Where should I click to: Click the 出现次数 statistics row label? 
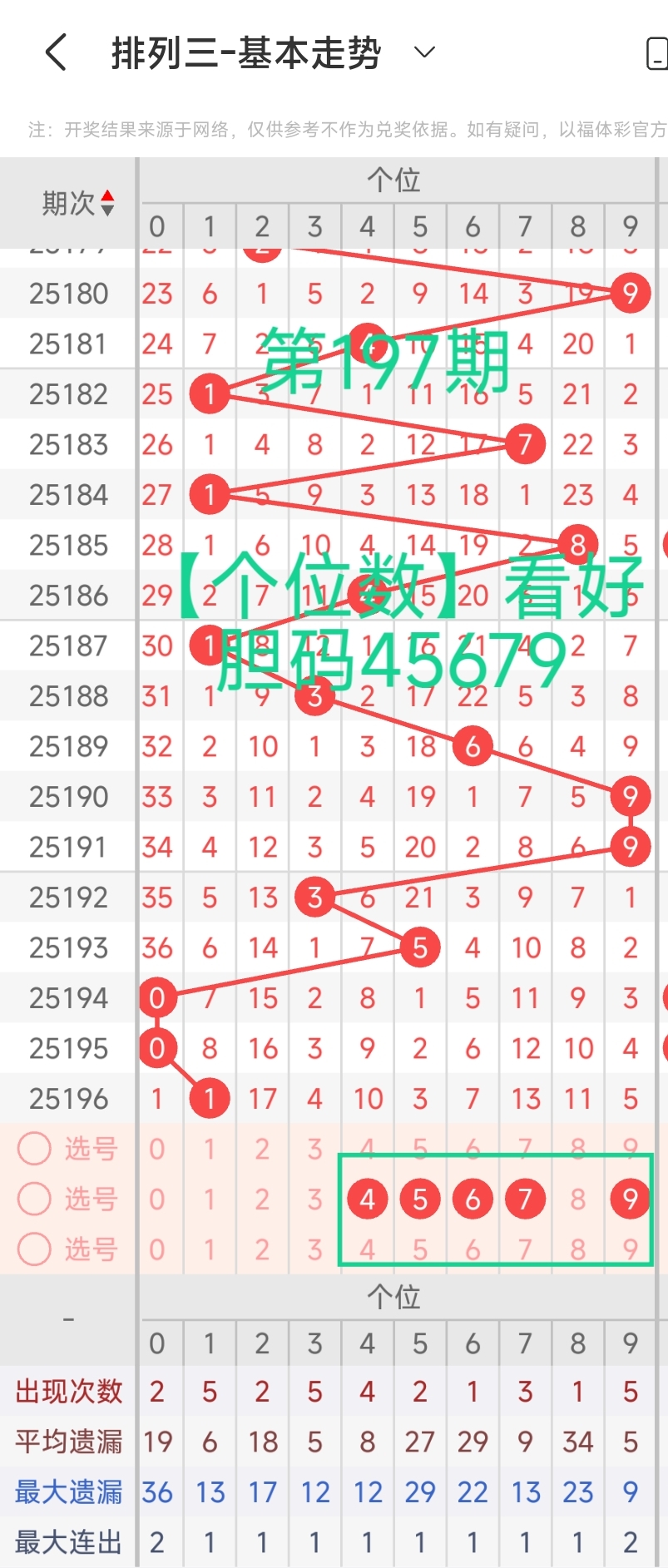[x=69, y=1392]
